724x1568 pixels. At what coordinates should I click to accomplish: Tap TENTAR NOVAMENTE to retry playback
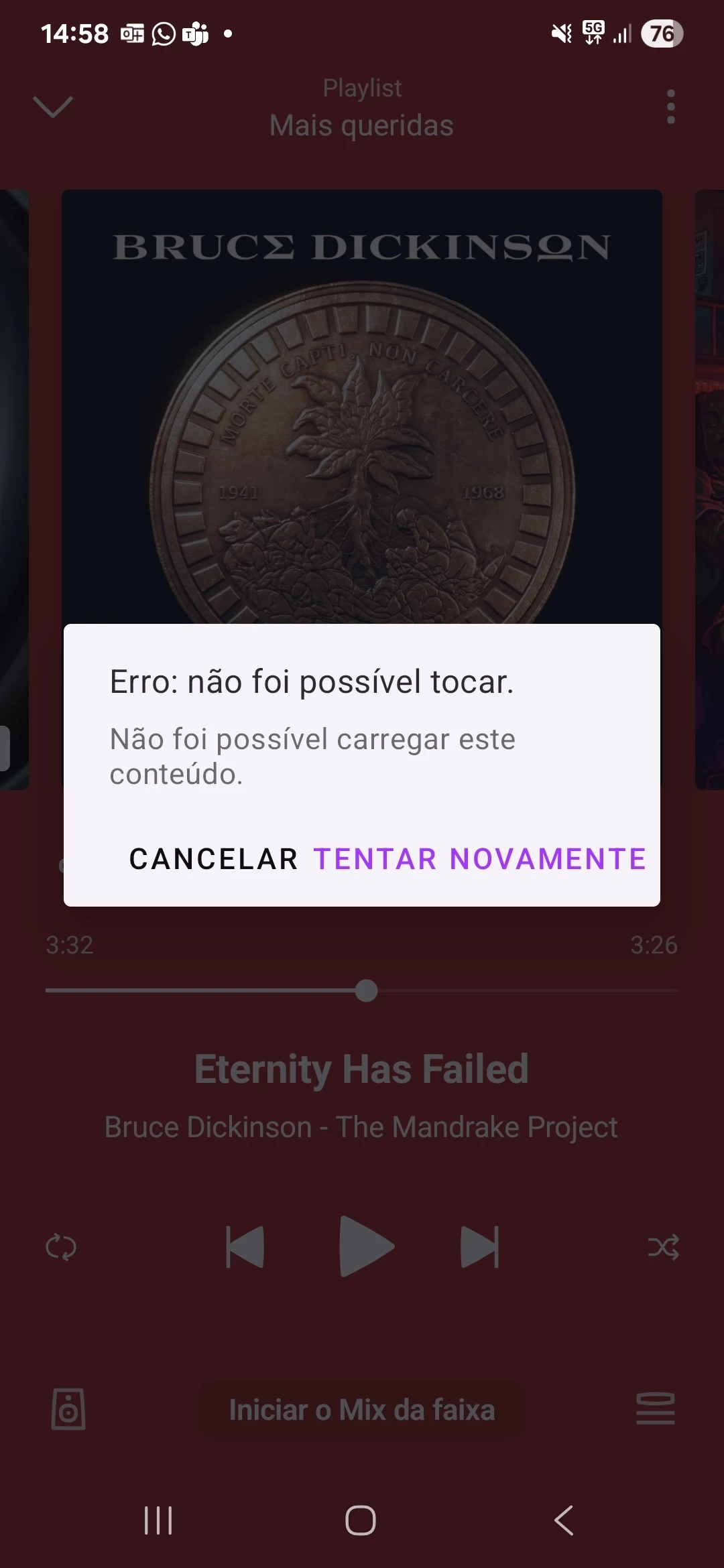[479, 859]
